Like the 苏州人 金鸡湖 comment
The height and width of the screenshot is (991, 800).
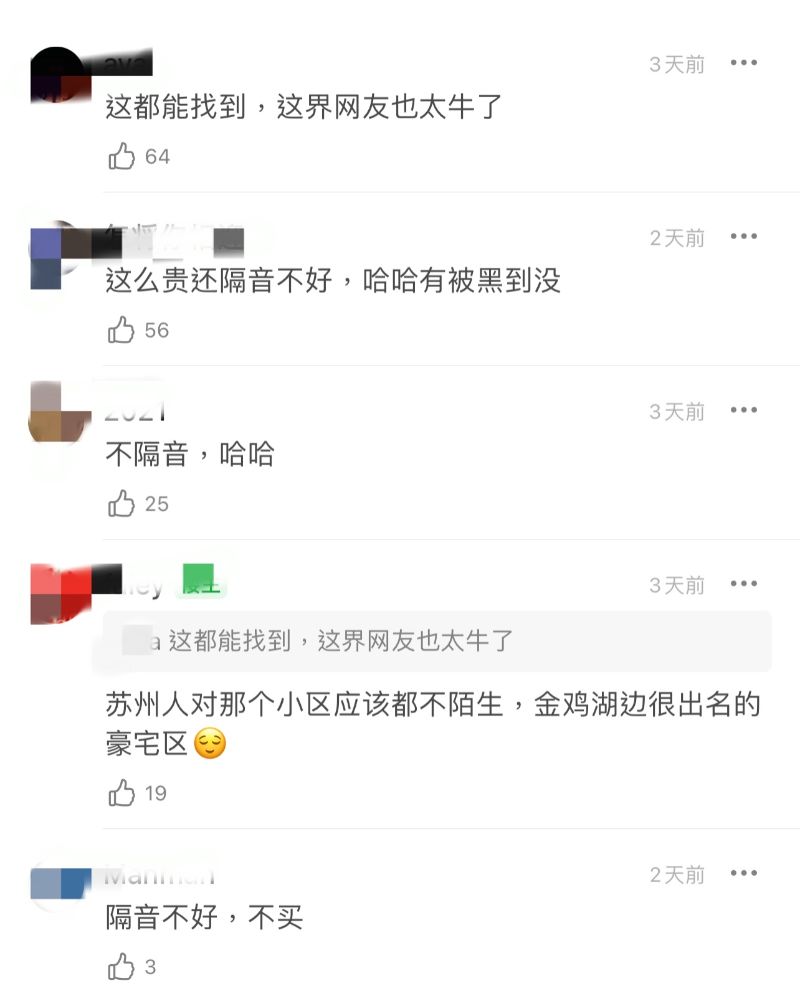pos(122,794)
